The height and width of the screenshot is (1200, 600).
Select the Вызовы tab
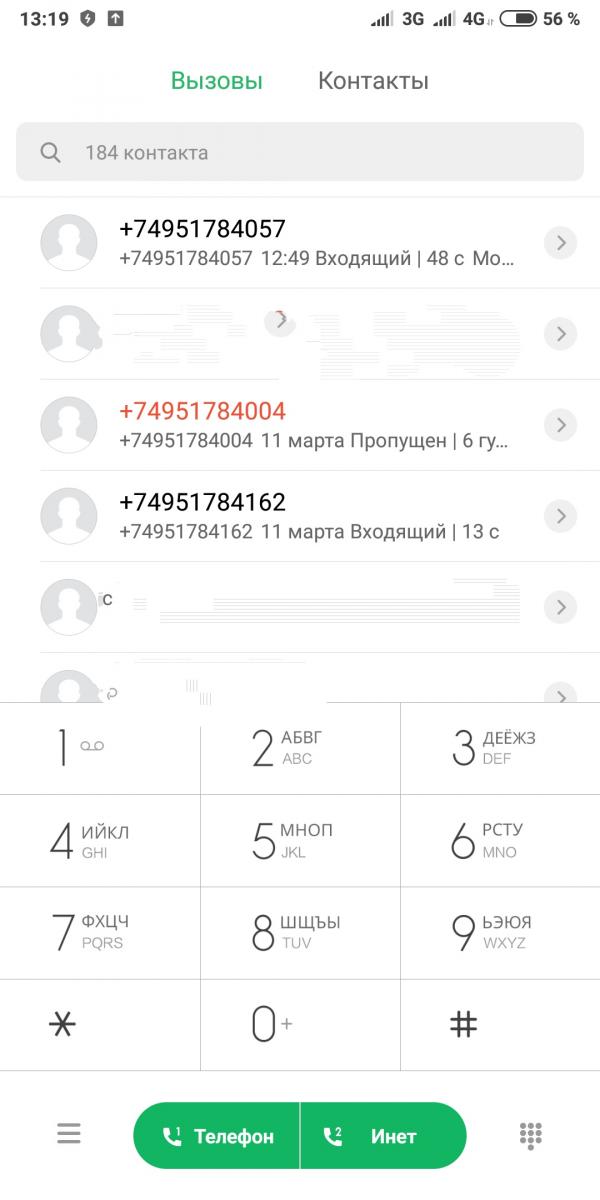[x=216, y=81]
